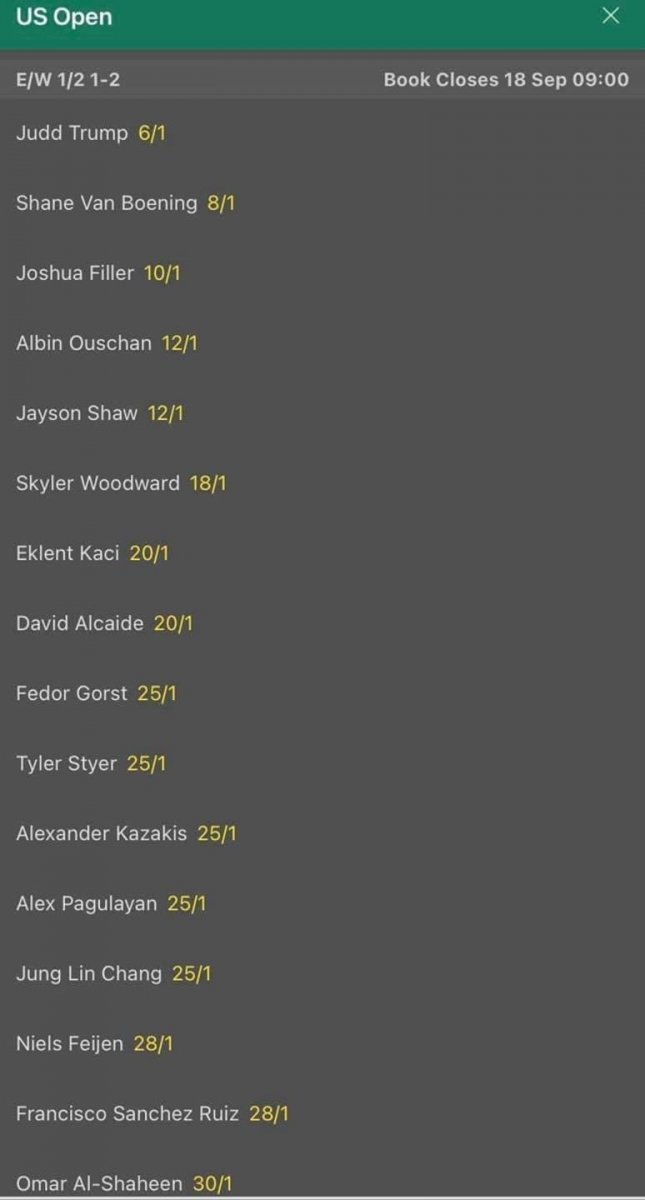Viewport: 645px width, 1200px height.
Task: Tap Jung Lin Chang at 25/1
Action: [x=191, y=973]
